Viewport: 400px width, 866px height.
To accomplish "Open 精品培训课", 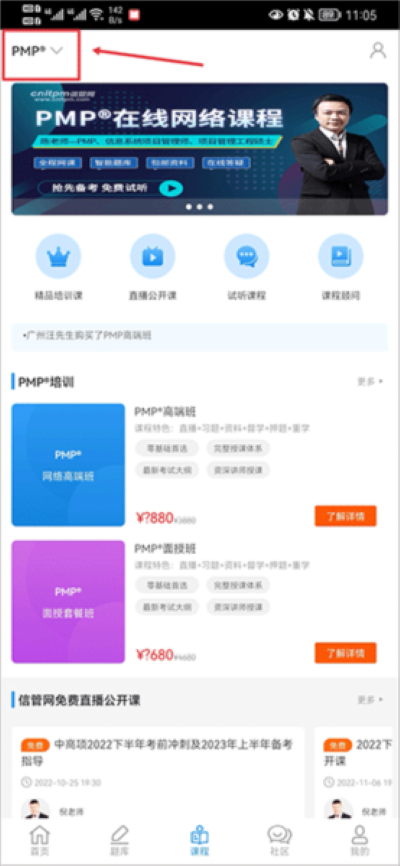I will coord(58,267).
